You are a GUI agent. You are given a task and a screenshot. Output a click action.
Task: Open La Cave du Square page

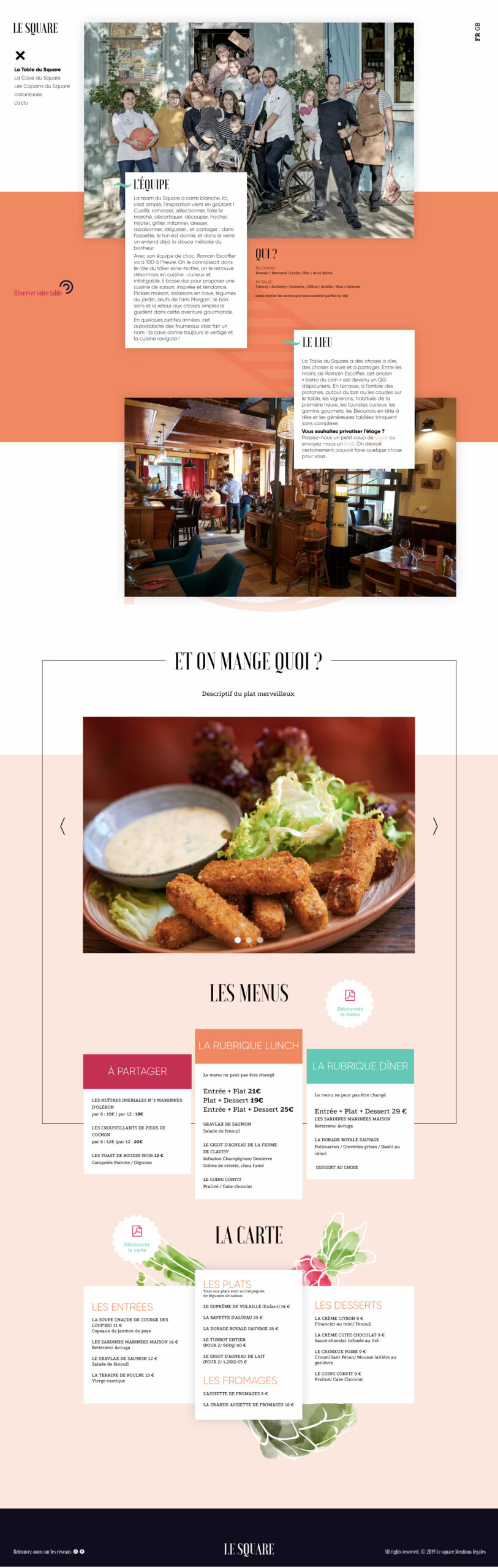[x=37, y=78]
